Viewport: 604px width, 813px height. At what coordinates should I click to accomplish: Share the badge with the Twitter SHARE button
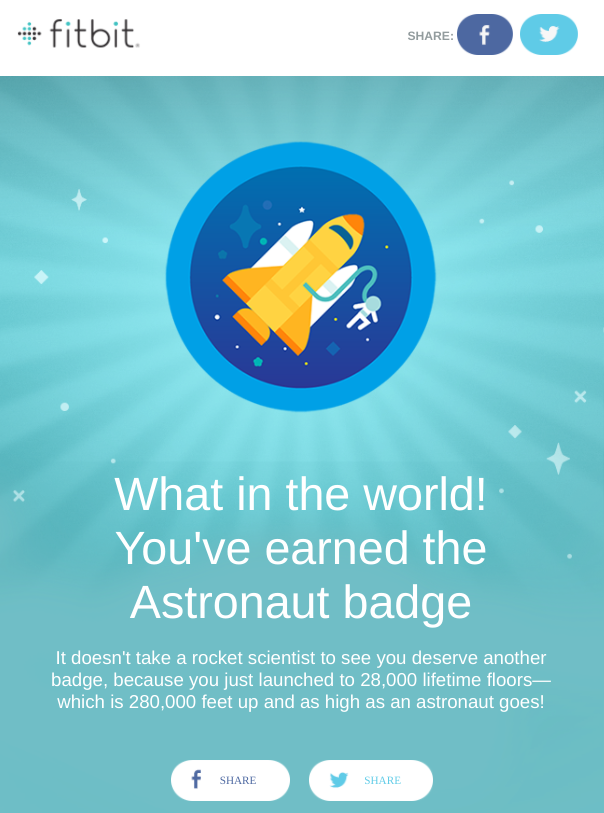pos(371,780)
